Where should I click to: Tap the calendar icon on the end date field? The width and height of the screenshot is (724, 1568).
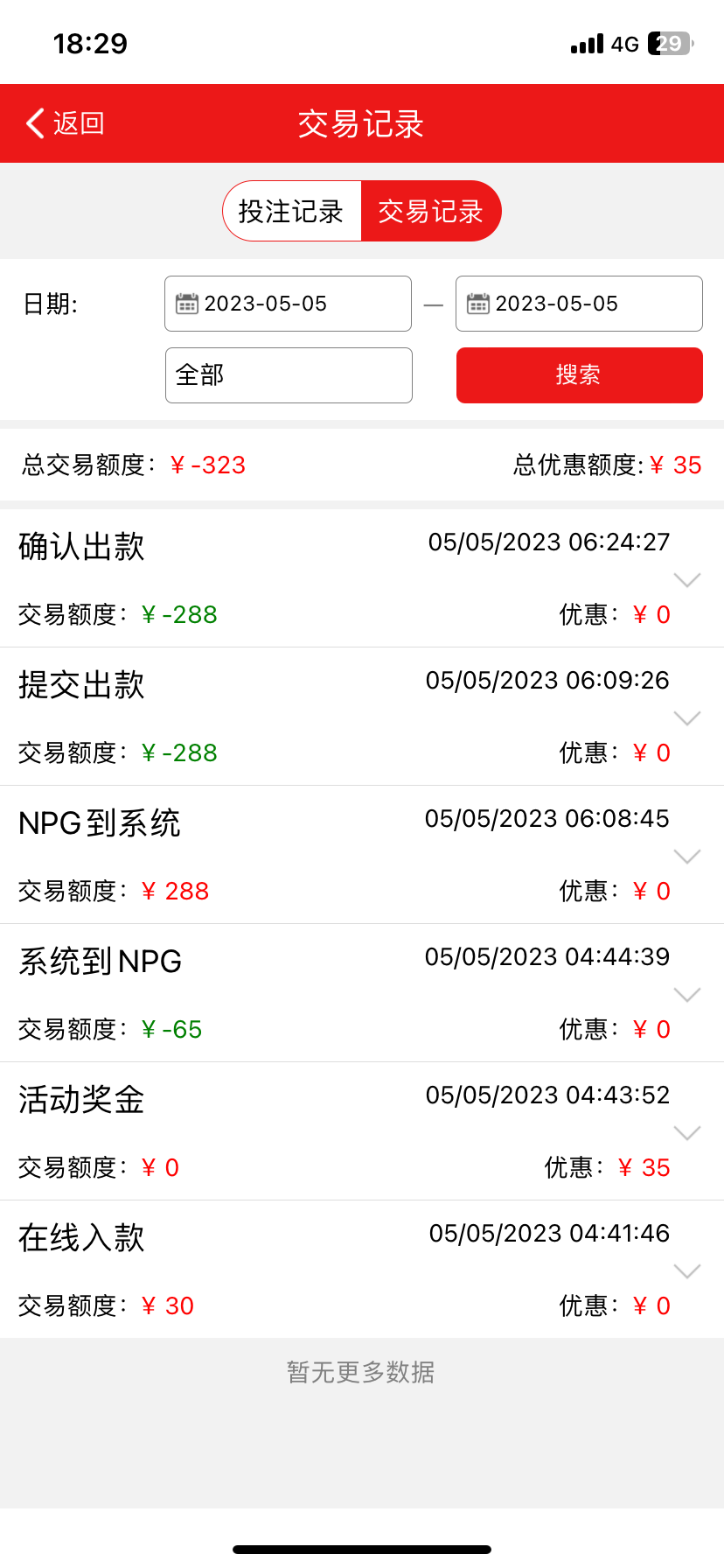[477, 303]
